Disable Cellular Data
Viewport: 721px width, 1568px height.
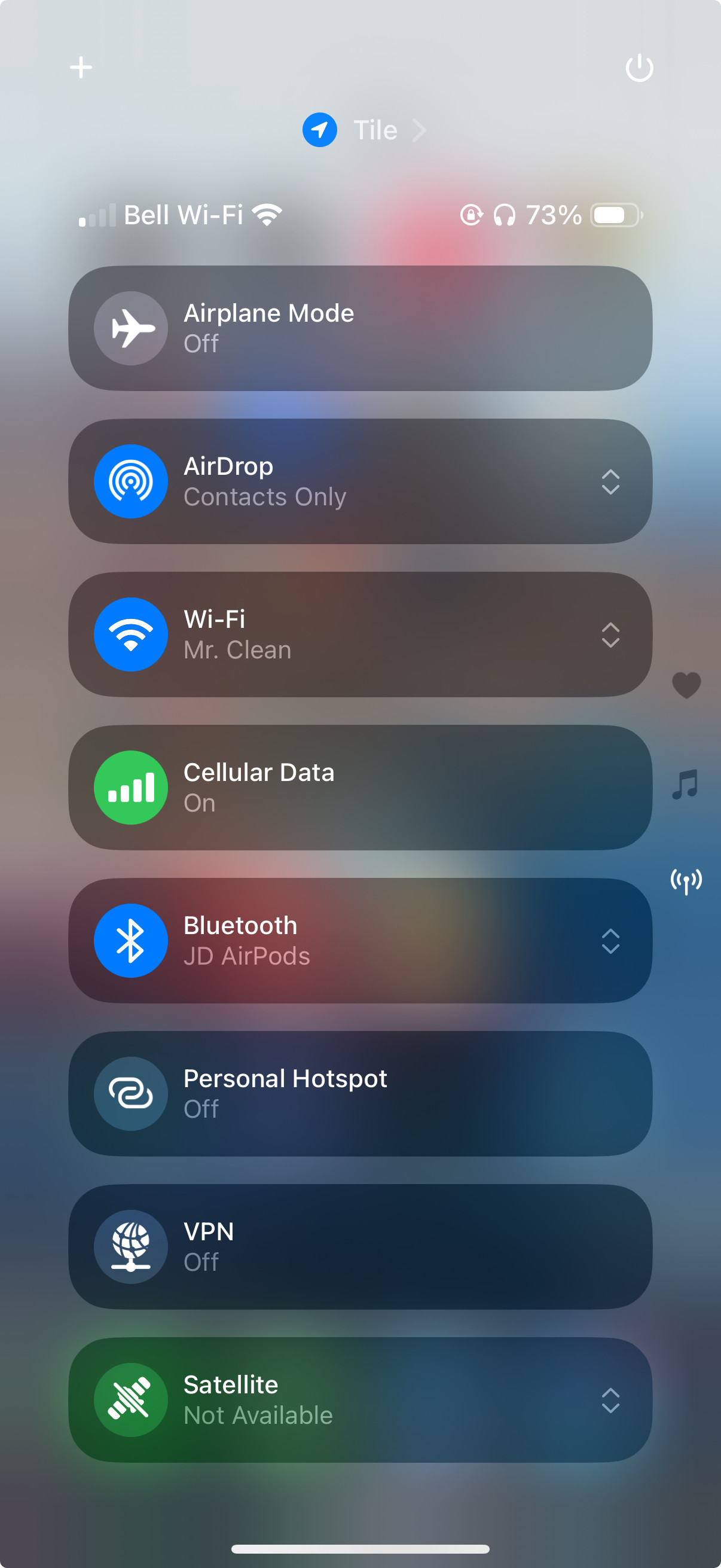[x=131, y=788]
